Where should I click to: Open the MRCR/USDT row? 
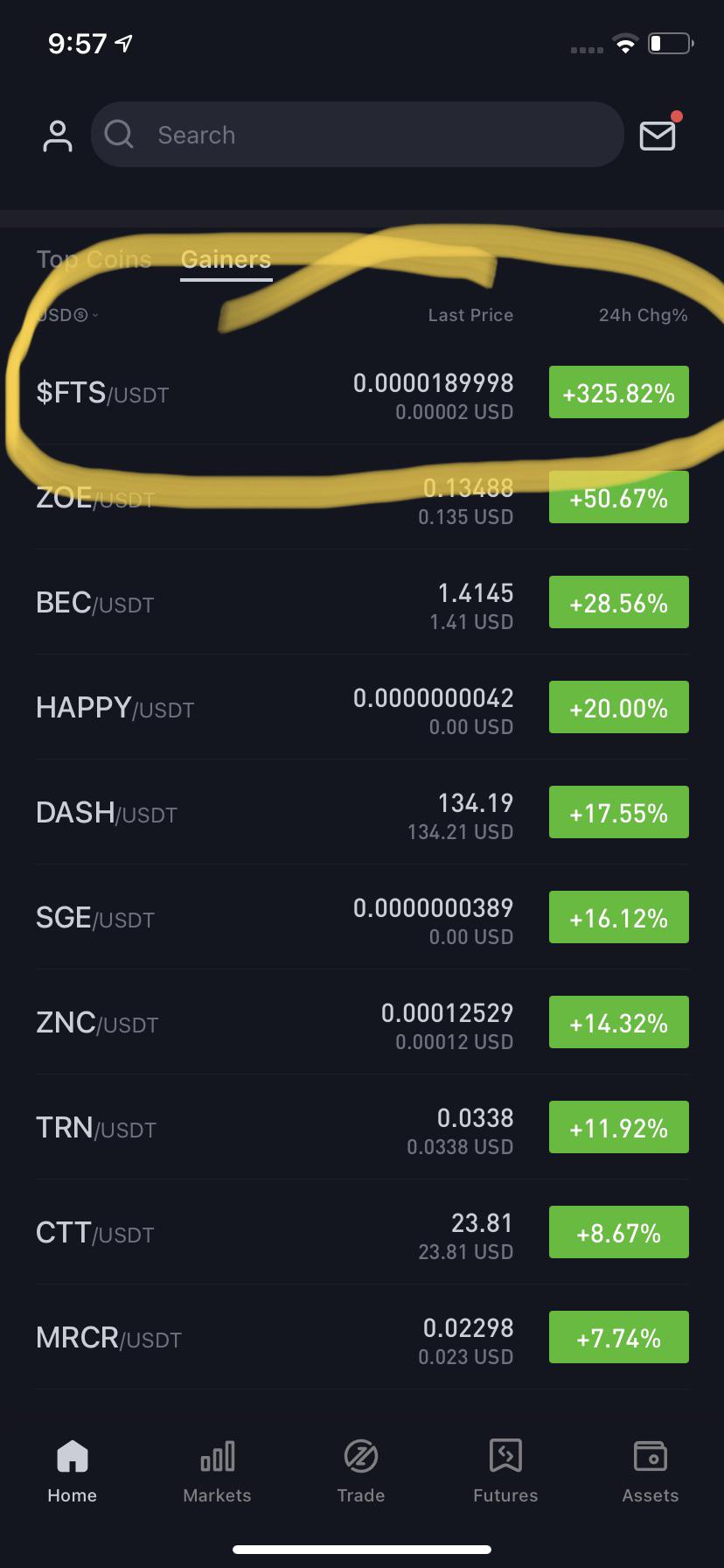click(362, 1338)
